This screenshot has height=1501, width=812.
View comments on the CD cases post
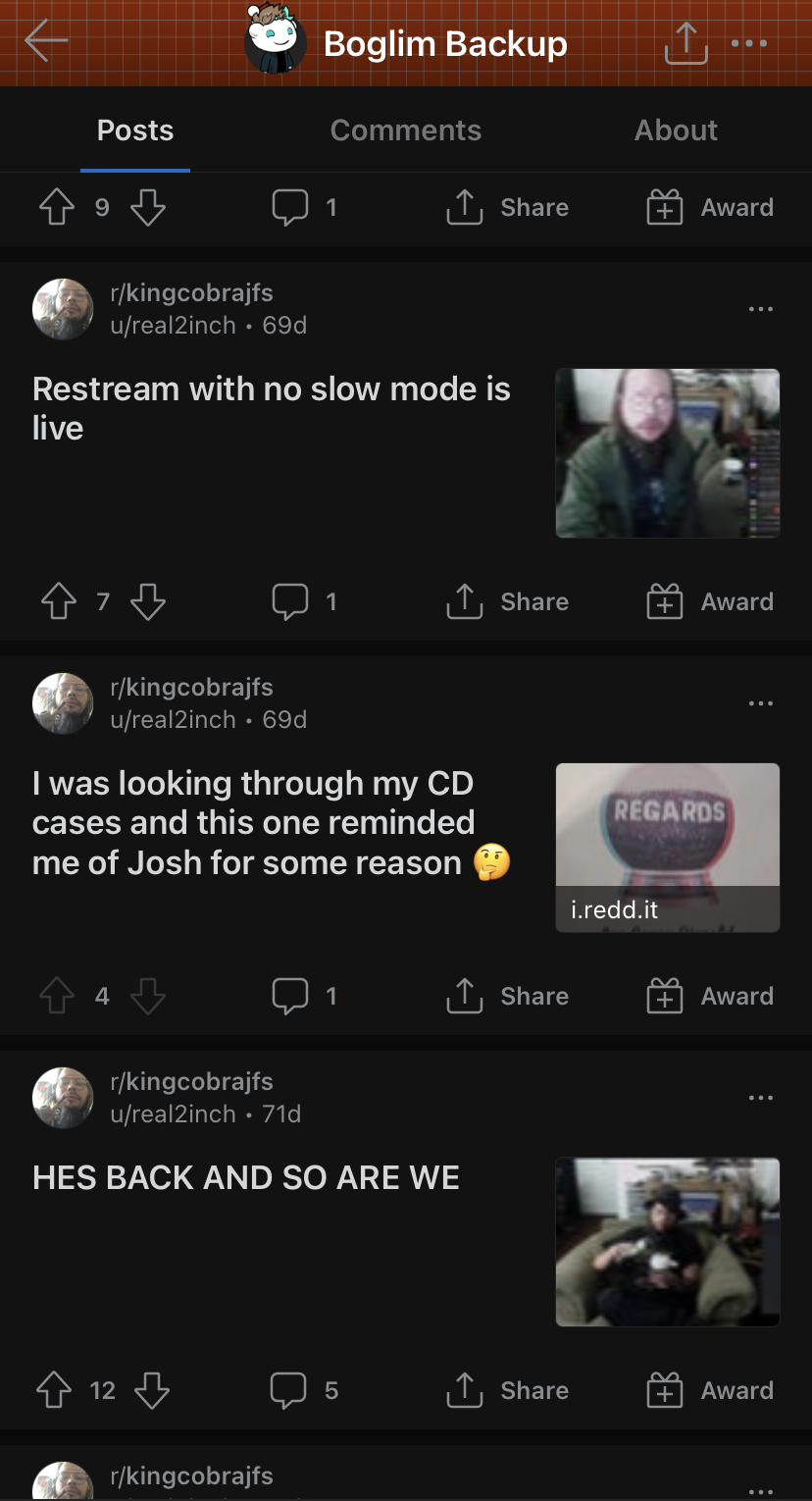point(305,996)
